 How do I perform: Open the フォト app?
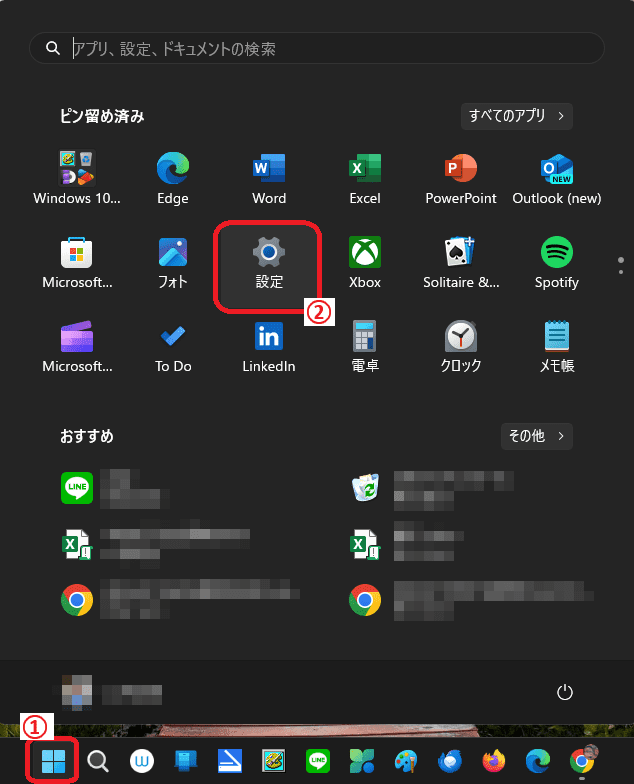173,262
